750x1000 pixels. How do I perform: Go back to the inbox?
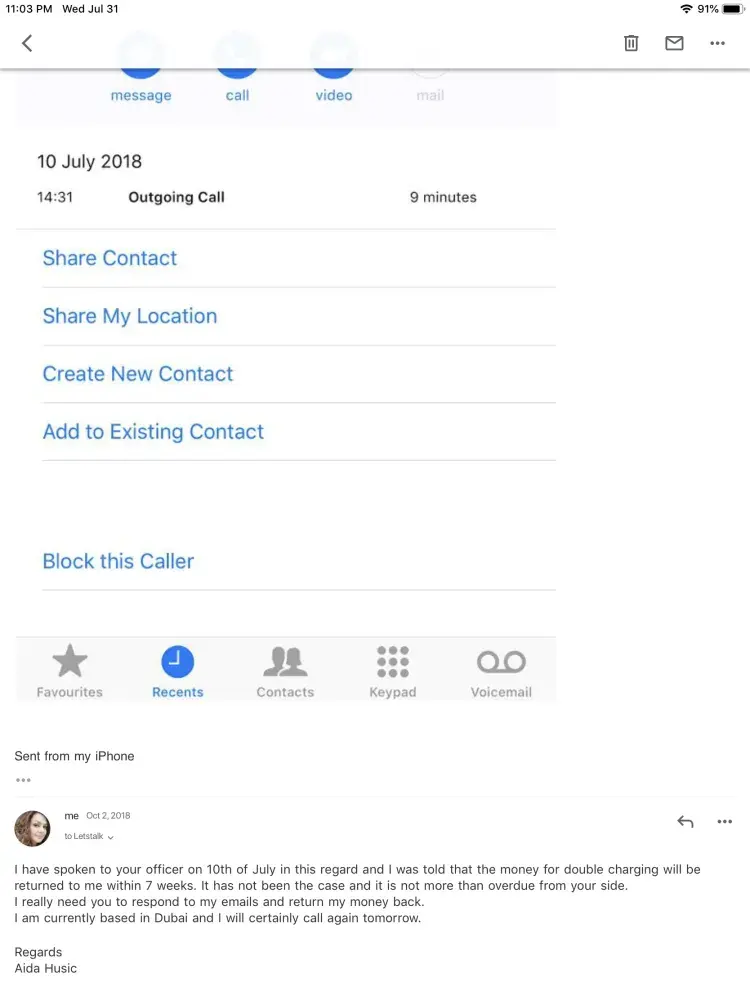coord(27,43)
